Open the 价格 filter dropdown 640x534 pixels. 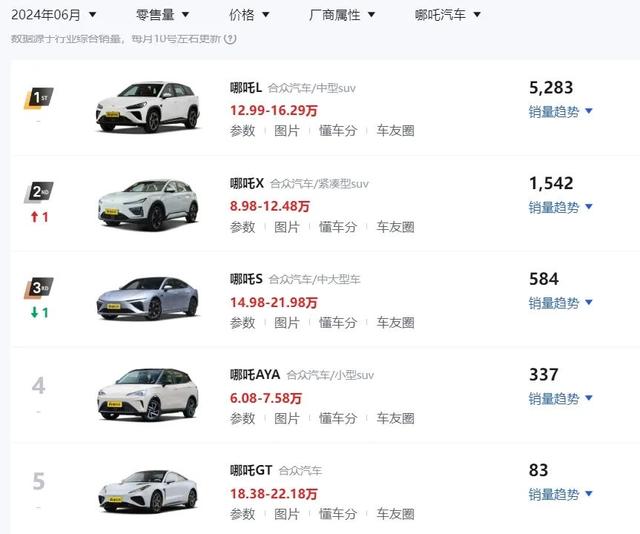click(x=249, y=15)
